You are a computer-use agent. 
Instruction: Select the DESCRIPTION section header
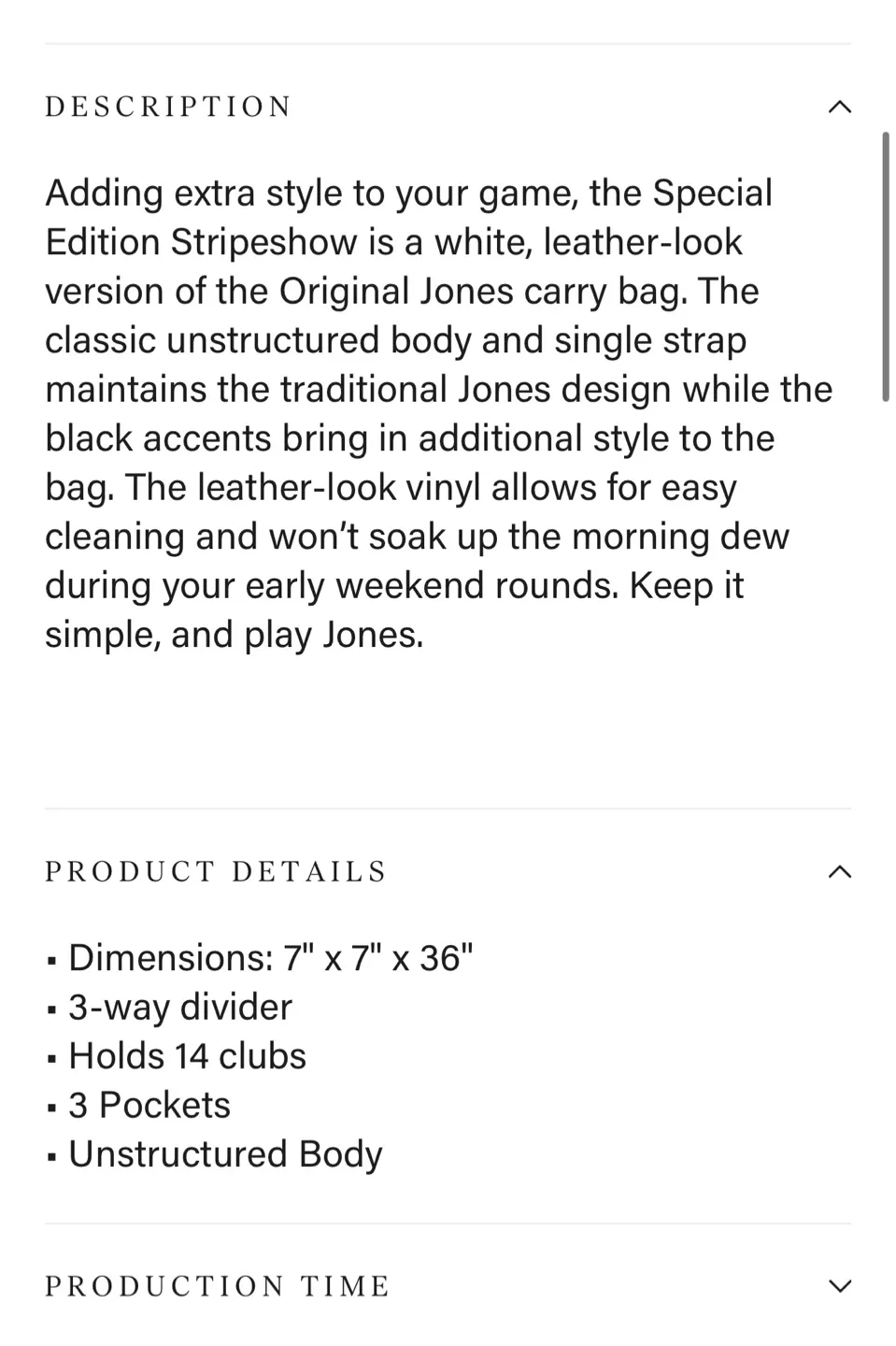[x=168, y=107]
